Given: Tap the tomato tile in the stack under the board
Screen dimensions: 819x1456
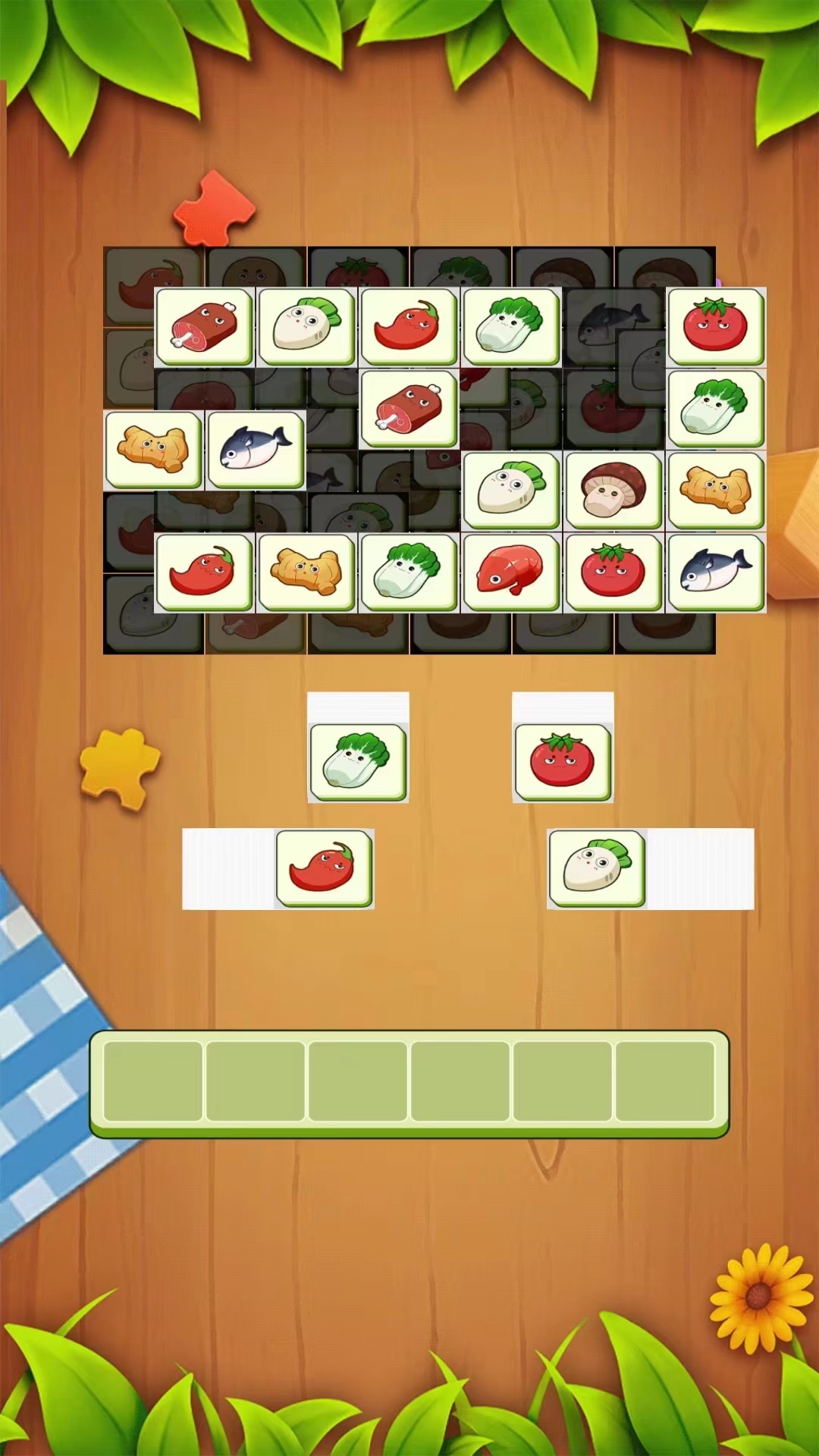Looking at the screenshot, I should 563,761.
